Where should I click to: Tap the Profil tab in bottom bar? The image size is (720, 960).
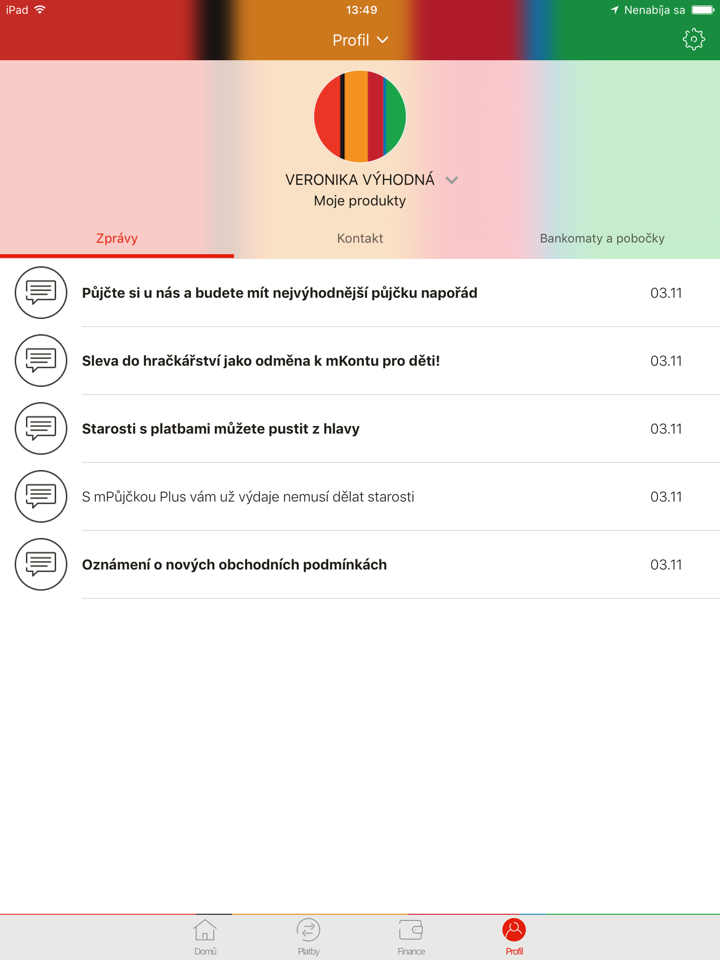tap(514, 937)
